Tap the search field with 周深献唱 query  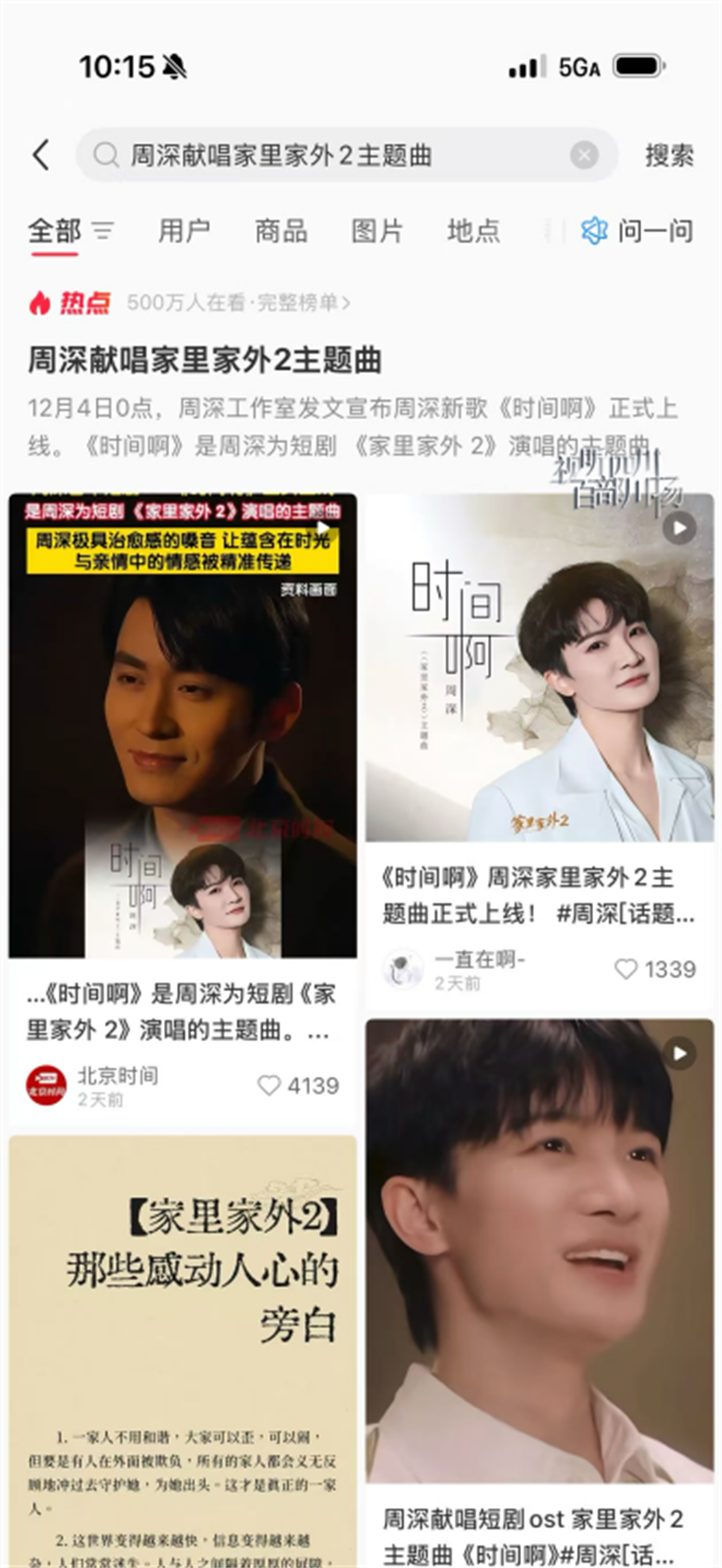[x=325, y=155]
